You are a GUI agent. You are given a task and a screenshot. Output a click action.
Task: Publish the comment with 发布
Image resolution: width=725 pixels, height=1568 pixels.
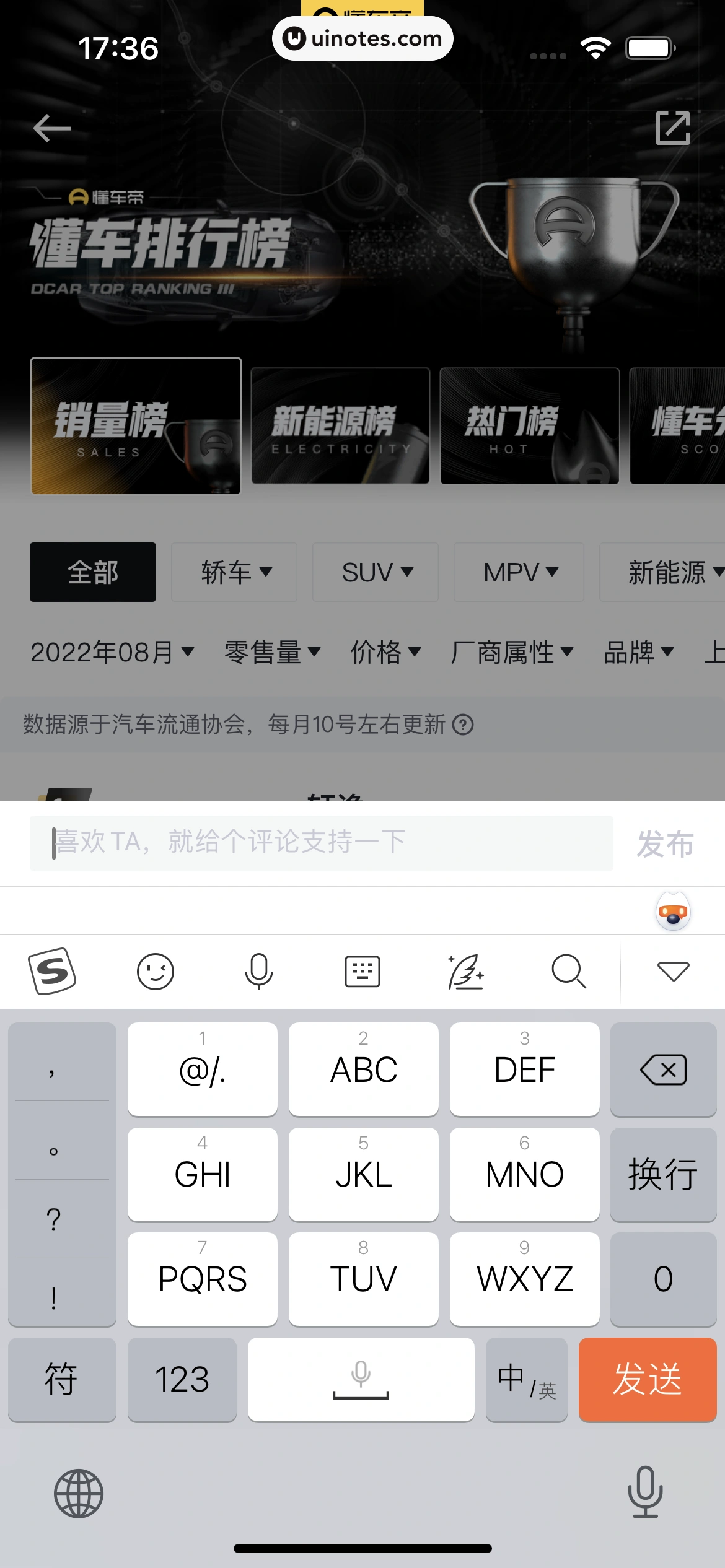click(665, 844)
